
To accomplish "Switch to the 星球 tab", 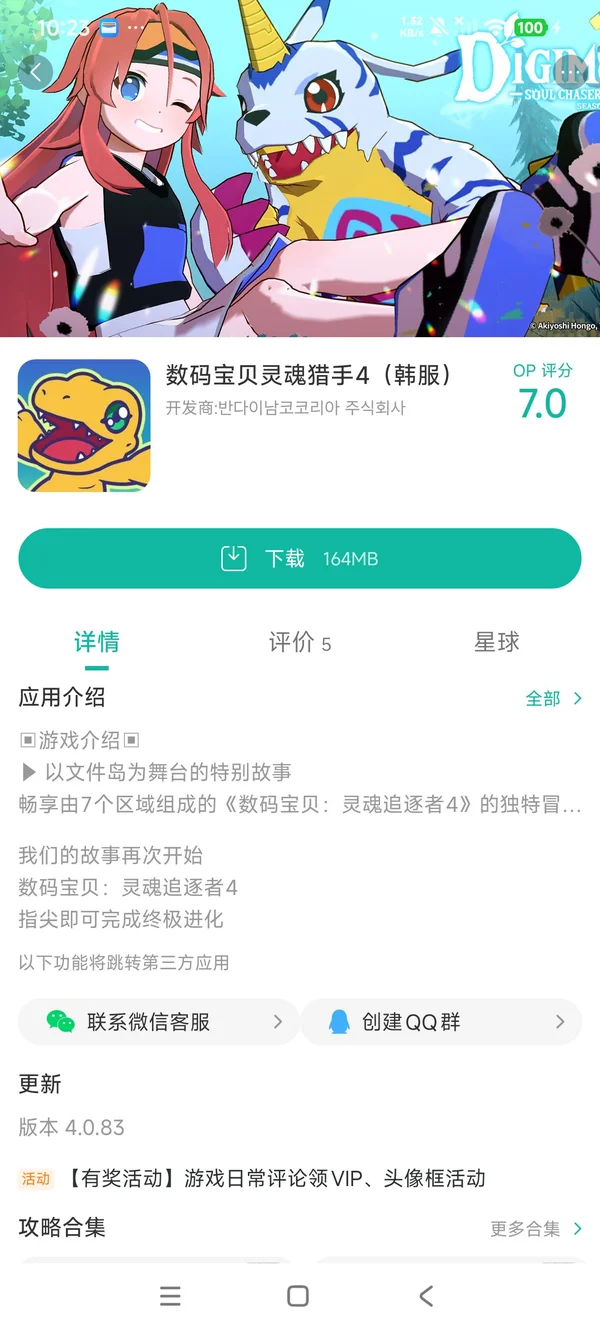I will [497, 643].
